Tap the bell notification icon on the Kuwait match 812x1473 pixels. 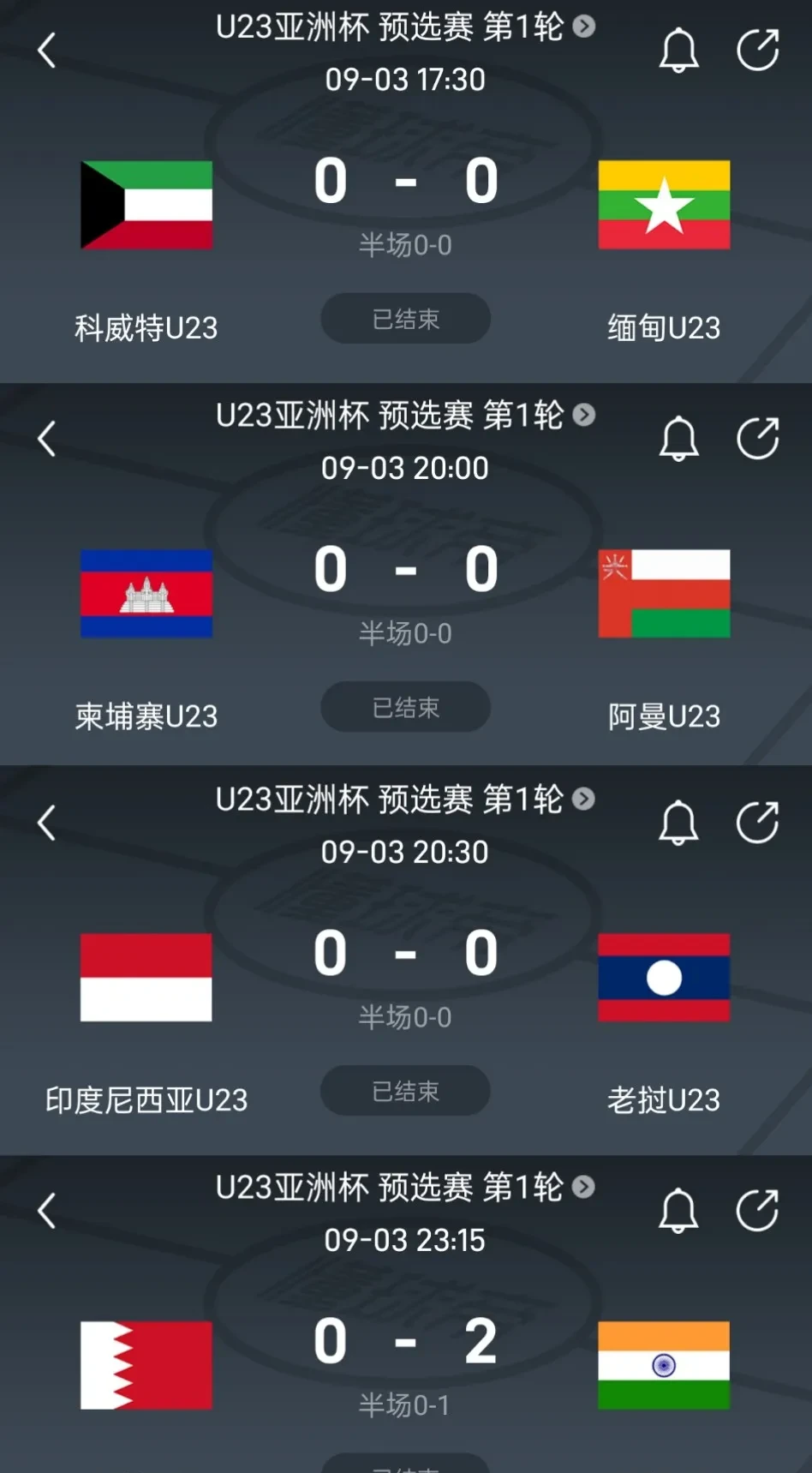click(679, 51)
